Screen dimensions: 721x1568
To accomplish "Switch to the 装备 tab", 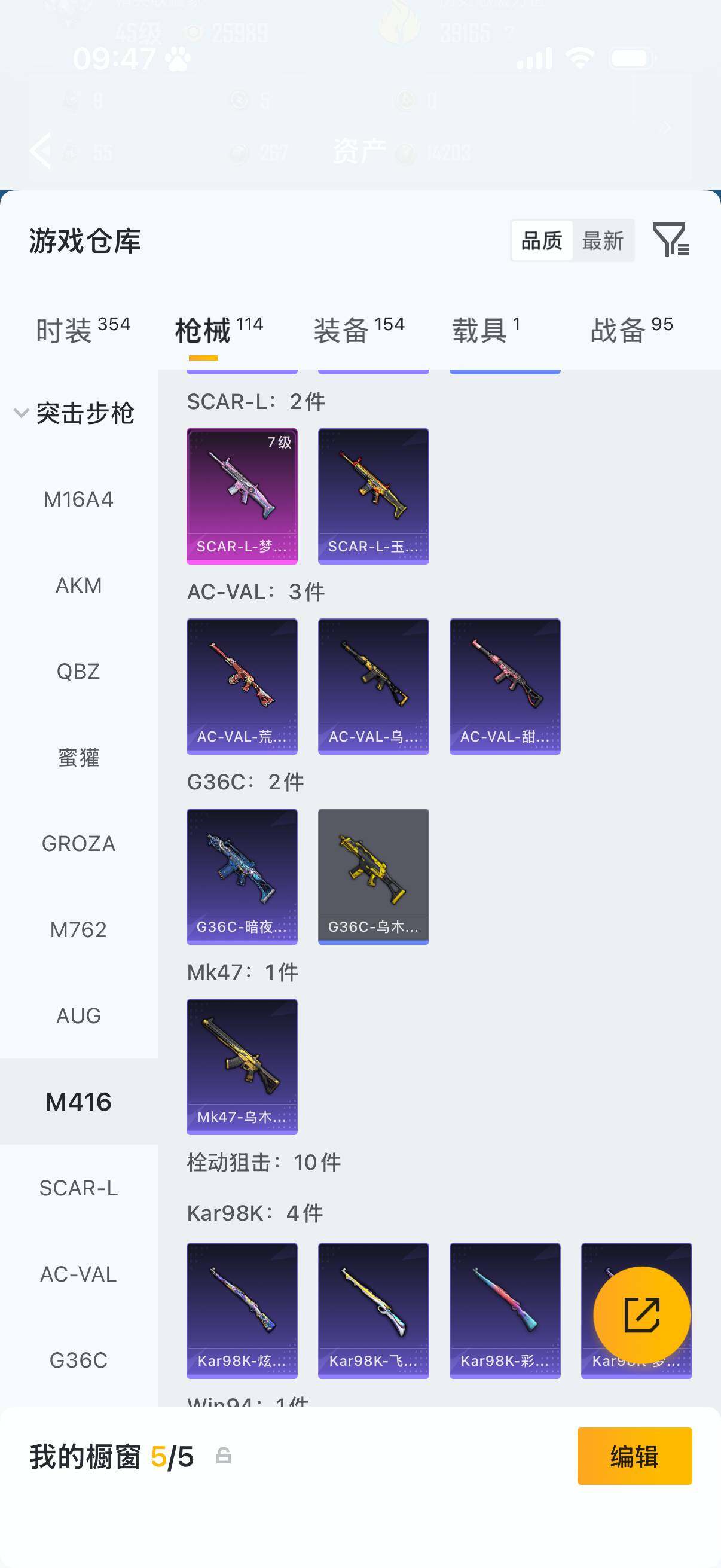I will (359, 330).
